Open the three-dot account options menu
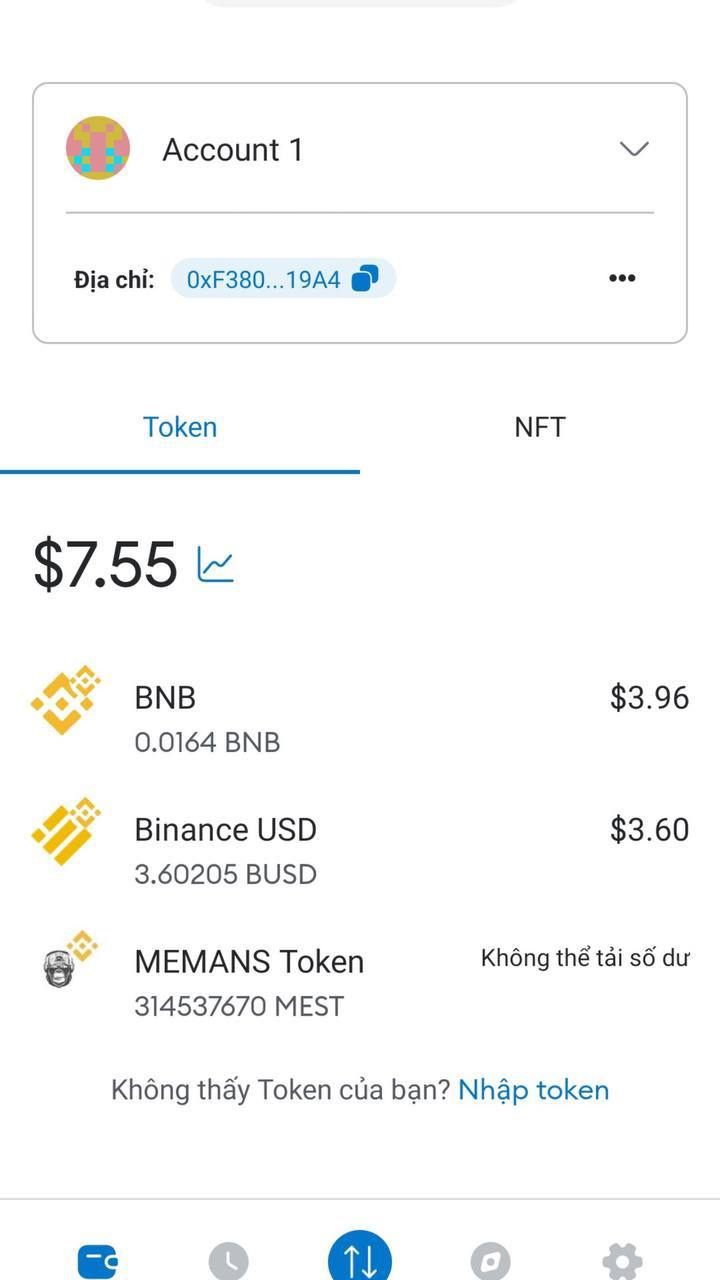720x1280 pixels. click(622, 278)
